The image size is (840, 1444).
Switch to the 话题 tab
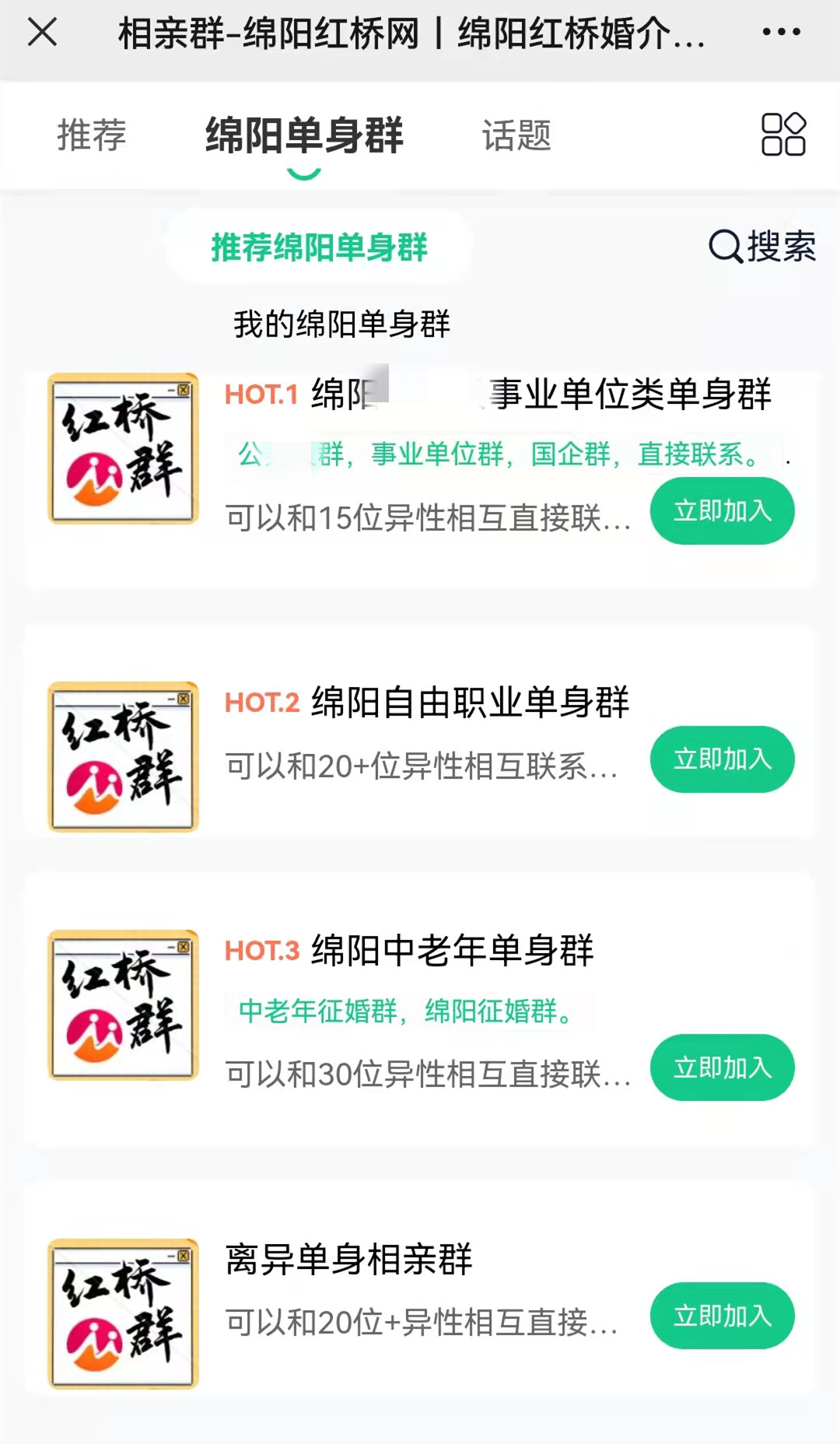click(x=516, y=135)
